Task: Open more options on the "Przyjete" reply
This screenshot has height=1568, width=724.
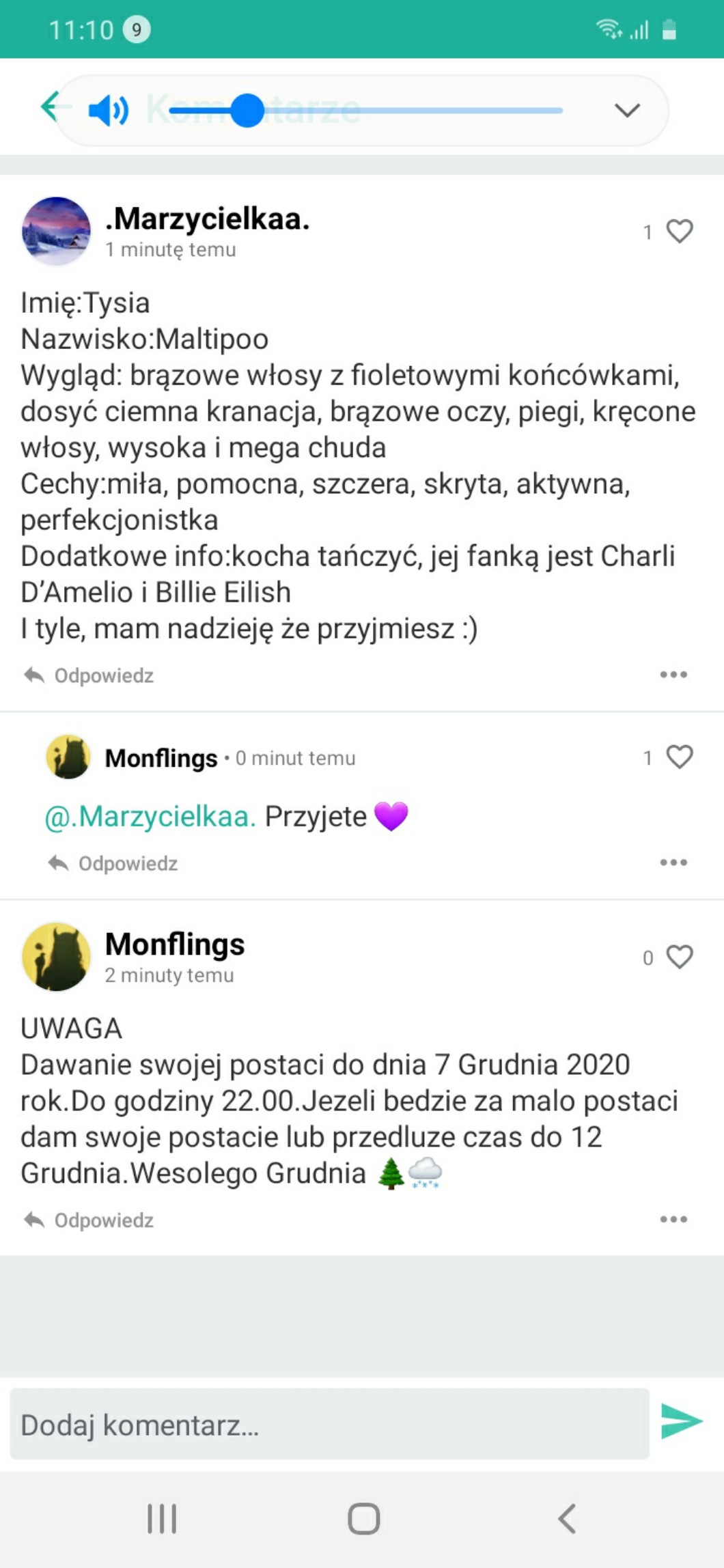Action: point(673,863)
